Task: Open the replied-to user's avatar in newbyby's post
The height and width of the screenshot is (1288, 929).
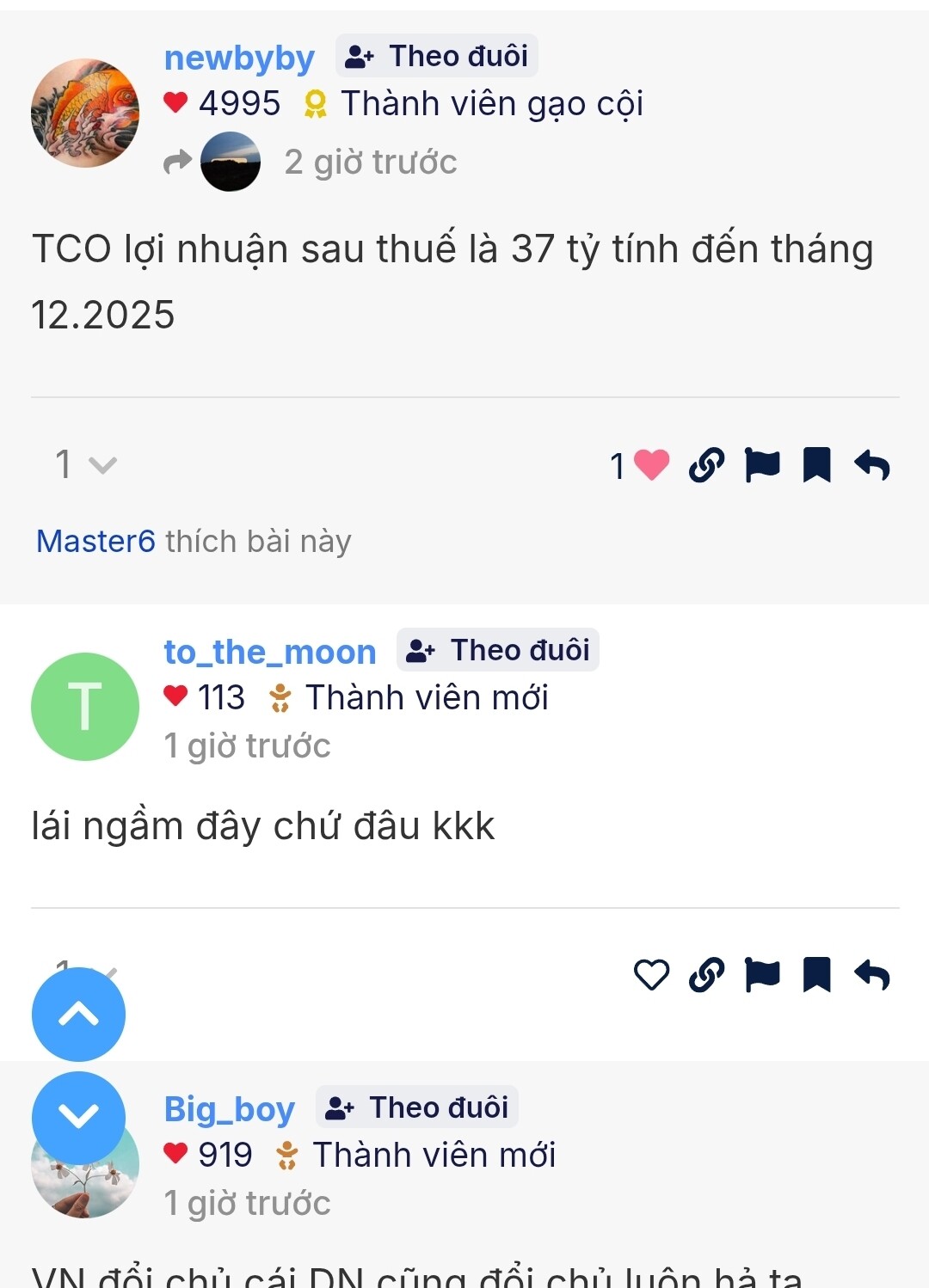Action: pos(230,162)
